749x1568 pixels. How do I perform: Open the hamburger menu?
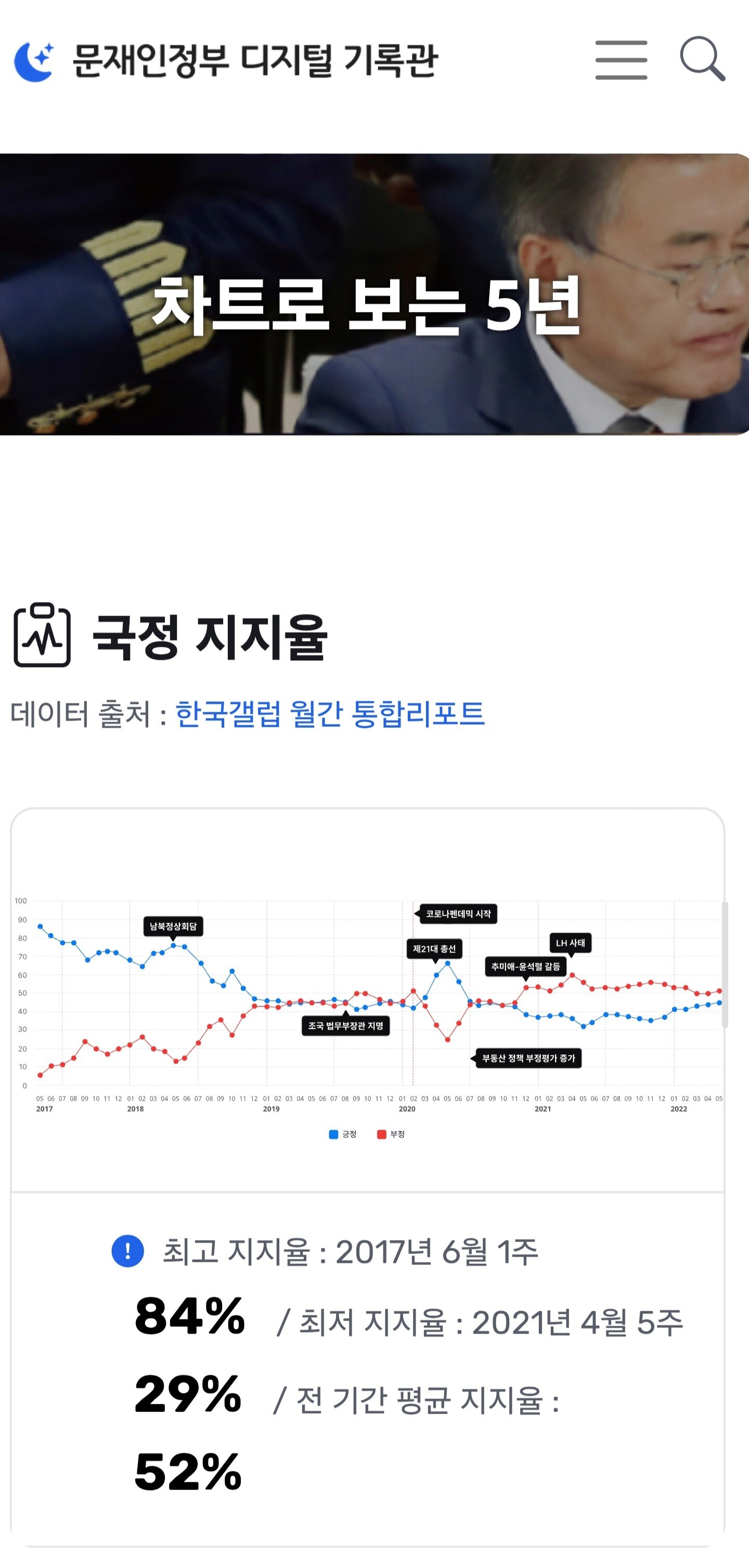tap(621, 60)
